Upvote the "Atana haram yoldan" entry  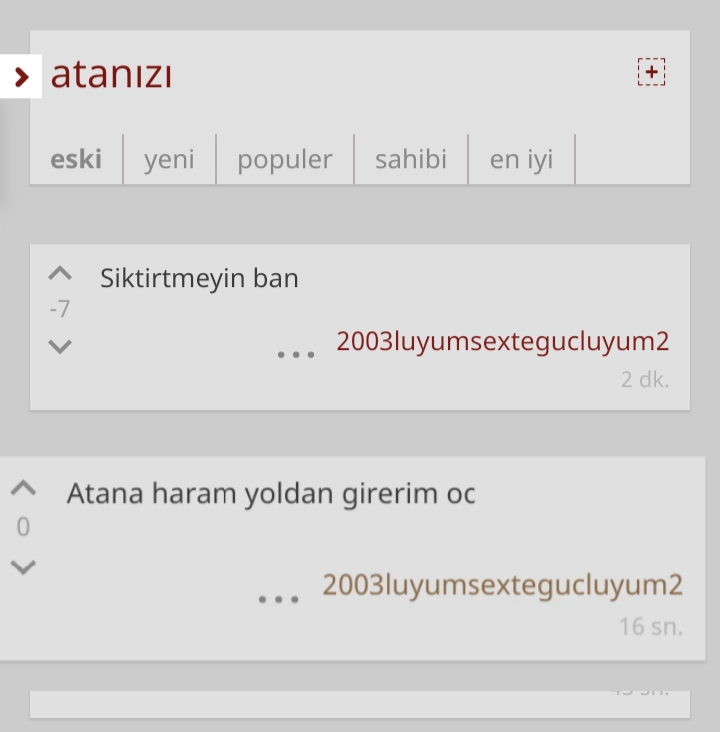pyautogui.click(x=23, y=489)
